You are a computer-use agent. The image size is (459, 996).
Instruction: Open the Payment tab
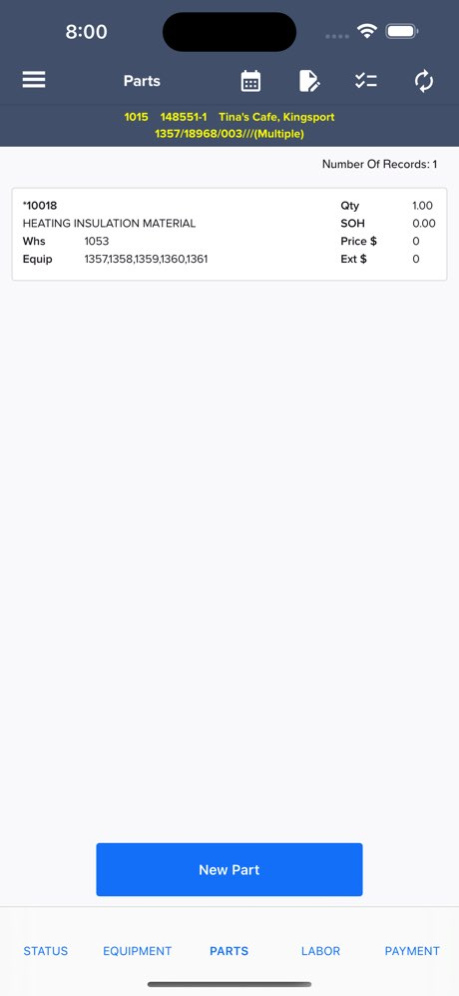point(412,951)
